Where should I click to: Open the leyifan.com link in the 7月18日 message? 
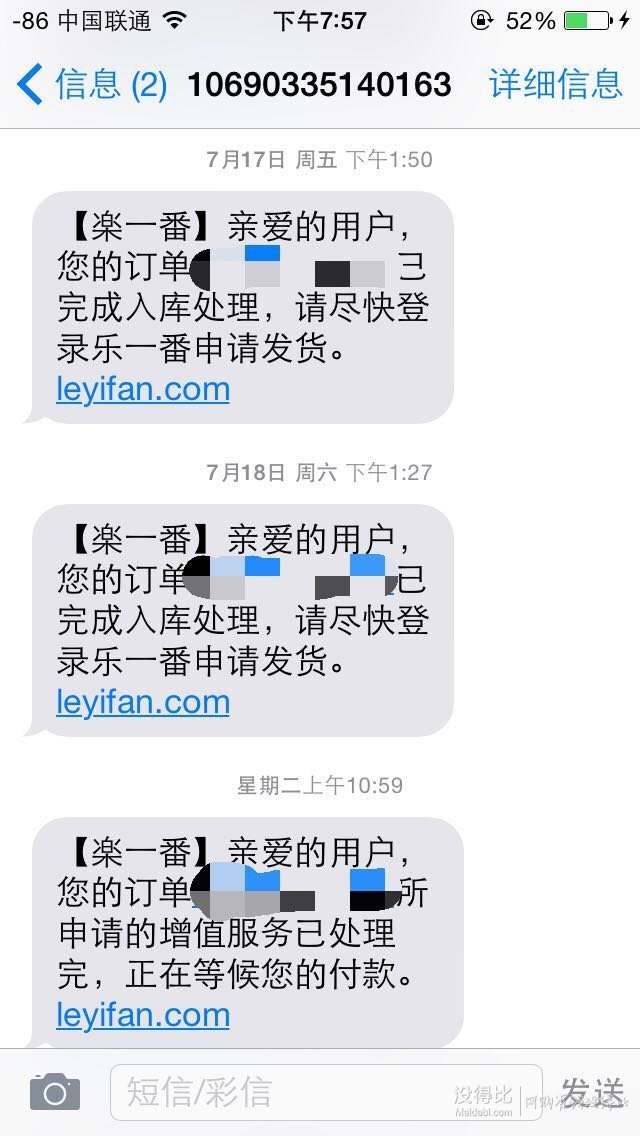(143, 703)
